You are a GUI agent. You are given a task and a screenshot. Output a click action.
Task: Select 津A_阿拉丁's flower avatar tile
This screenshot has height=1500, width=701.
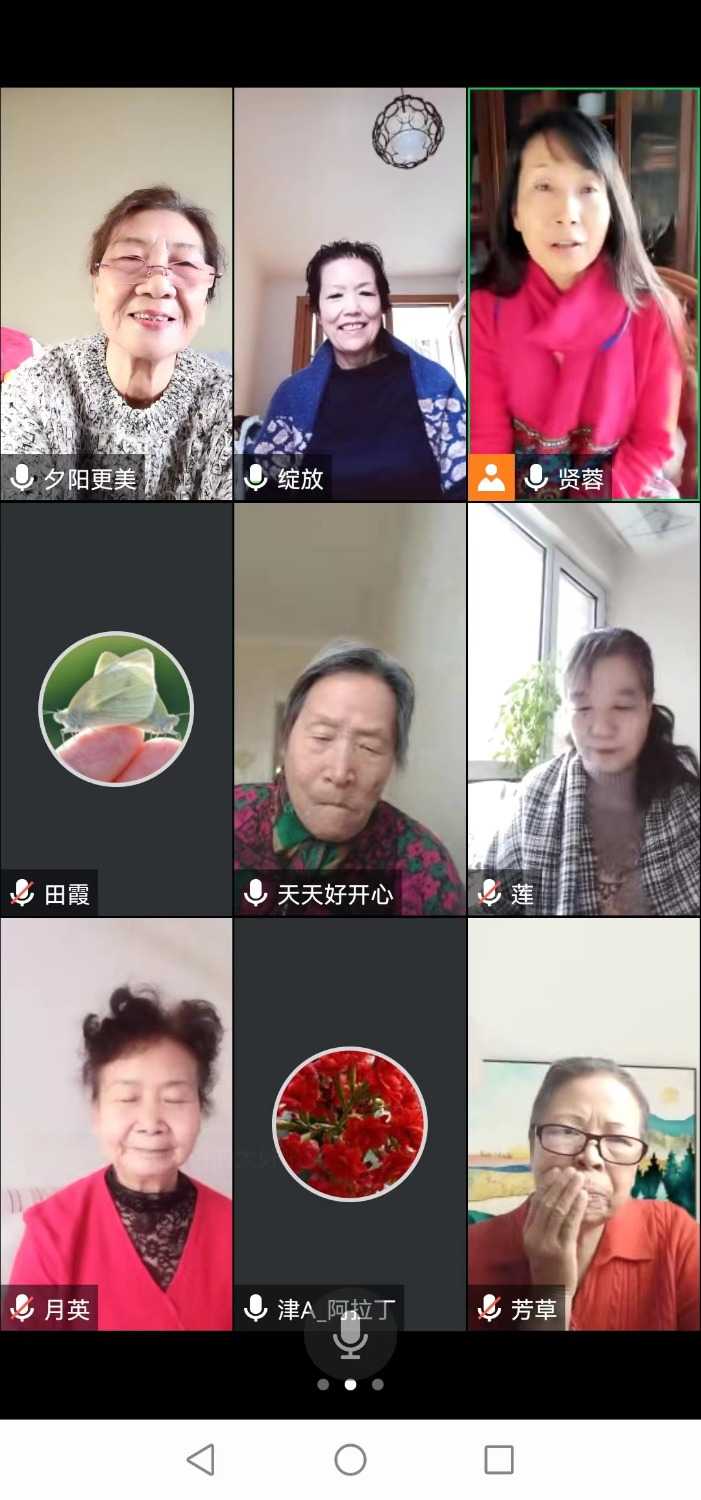tap(350, 1124)
